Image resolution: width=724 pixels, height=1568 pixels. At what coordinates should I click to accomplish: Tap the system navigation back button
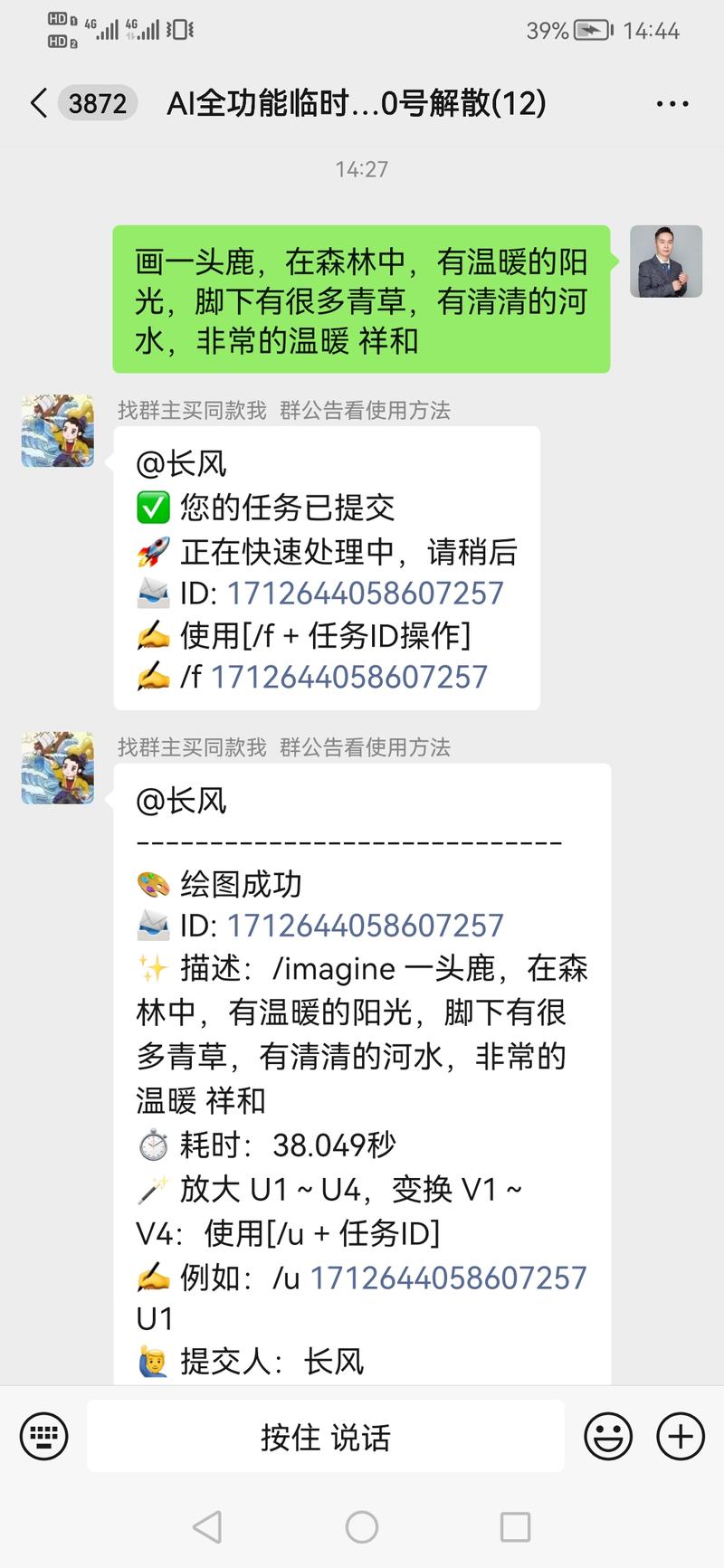[208, 1527]
